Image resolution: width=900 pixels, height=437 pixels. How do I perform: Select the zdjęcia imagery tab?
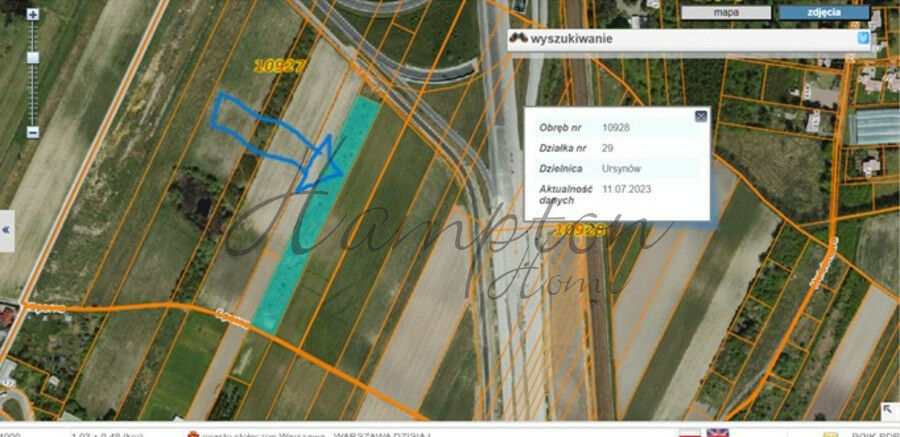(824, 13)
